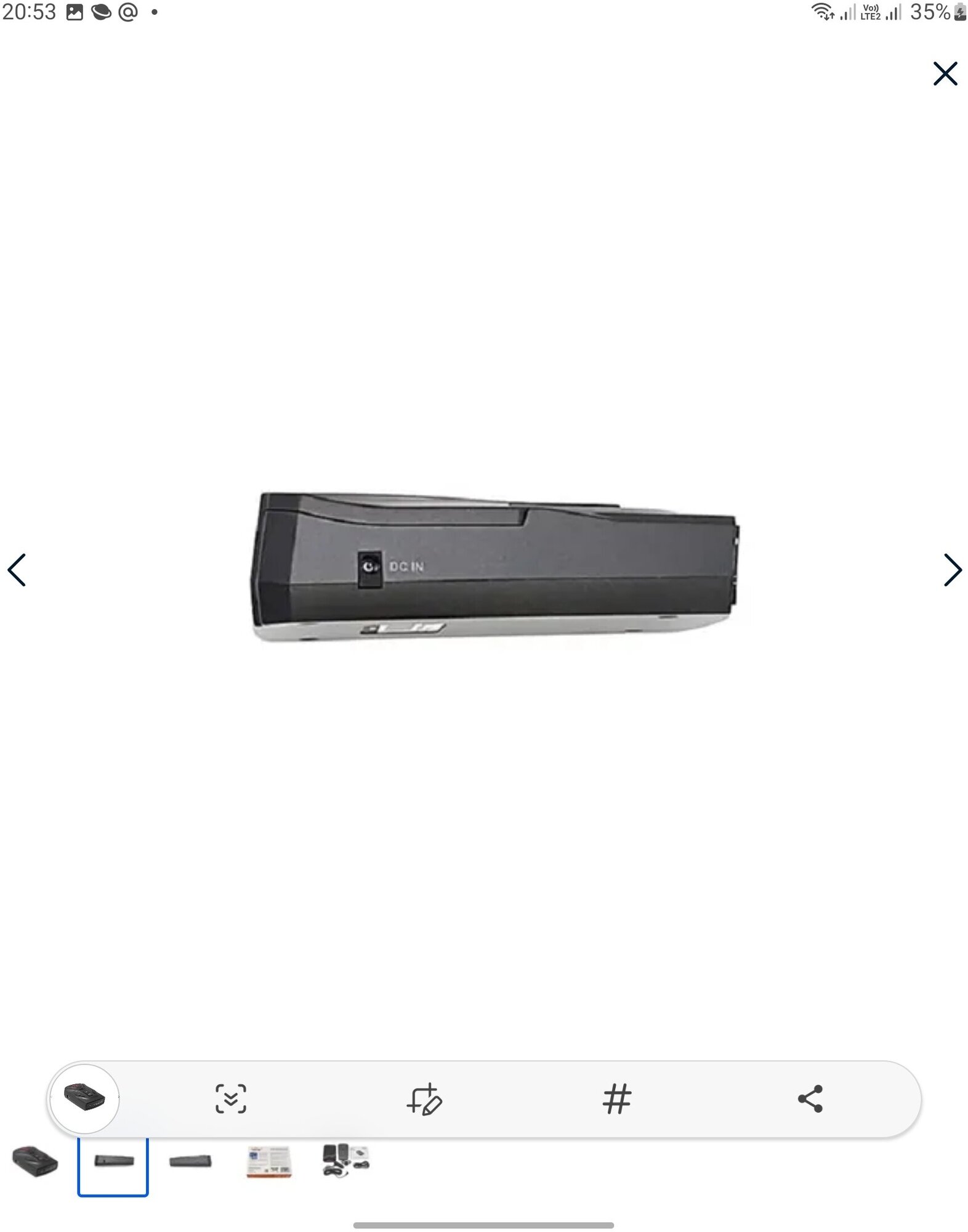Select the third product side-view thumbnail
Screen dimensions: 968x1232
pos(190,1162)
